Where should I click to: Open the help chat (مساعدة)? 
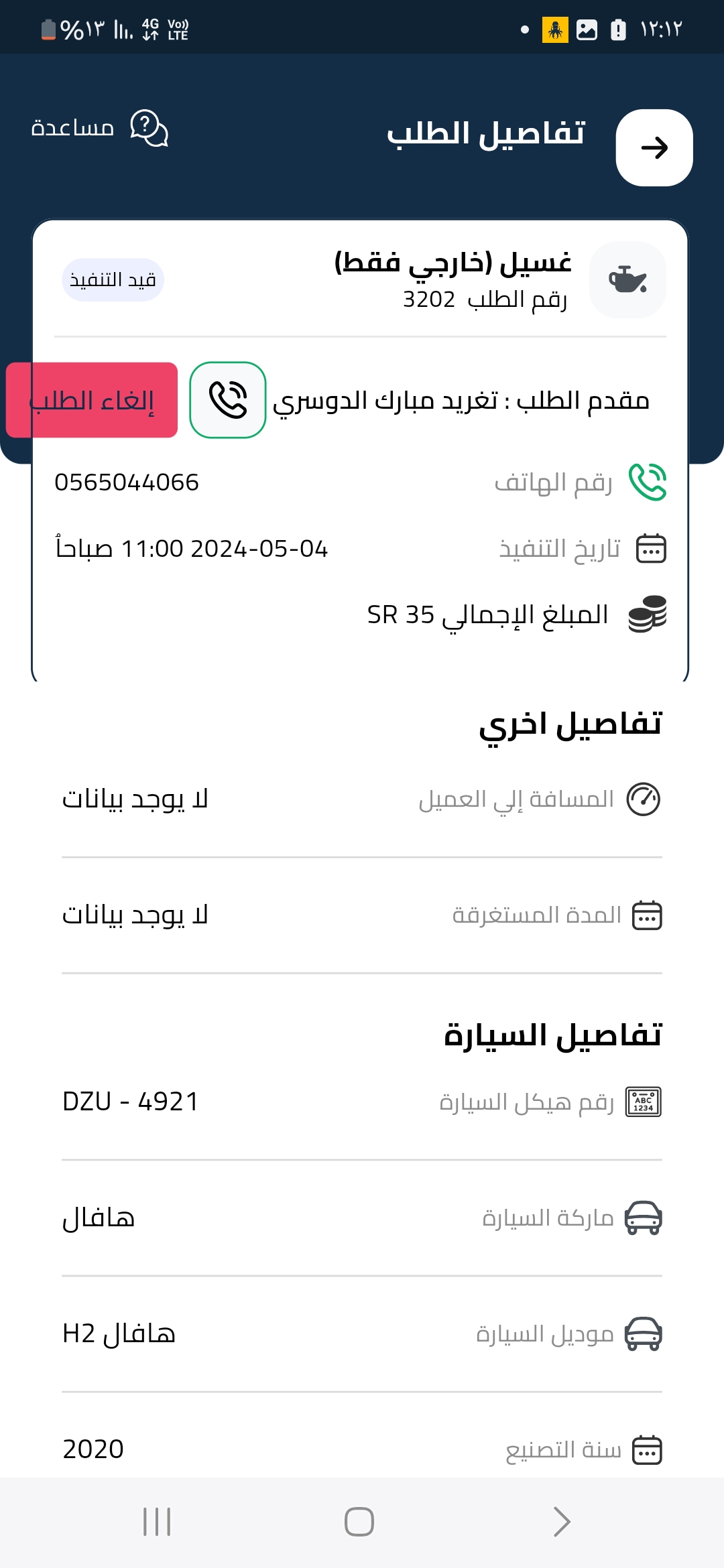click(99, 128)
